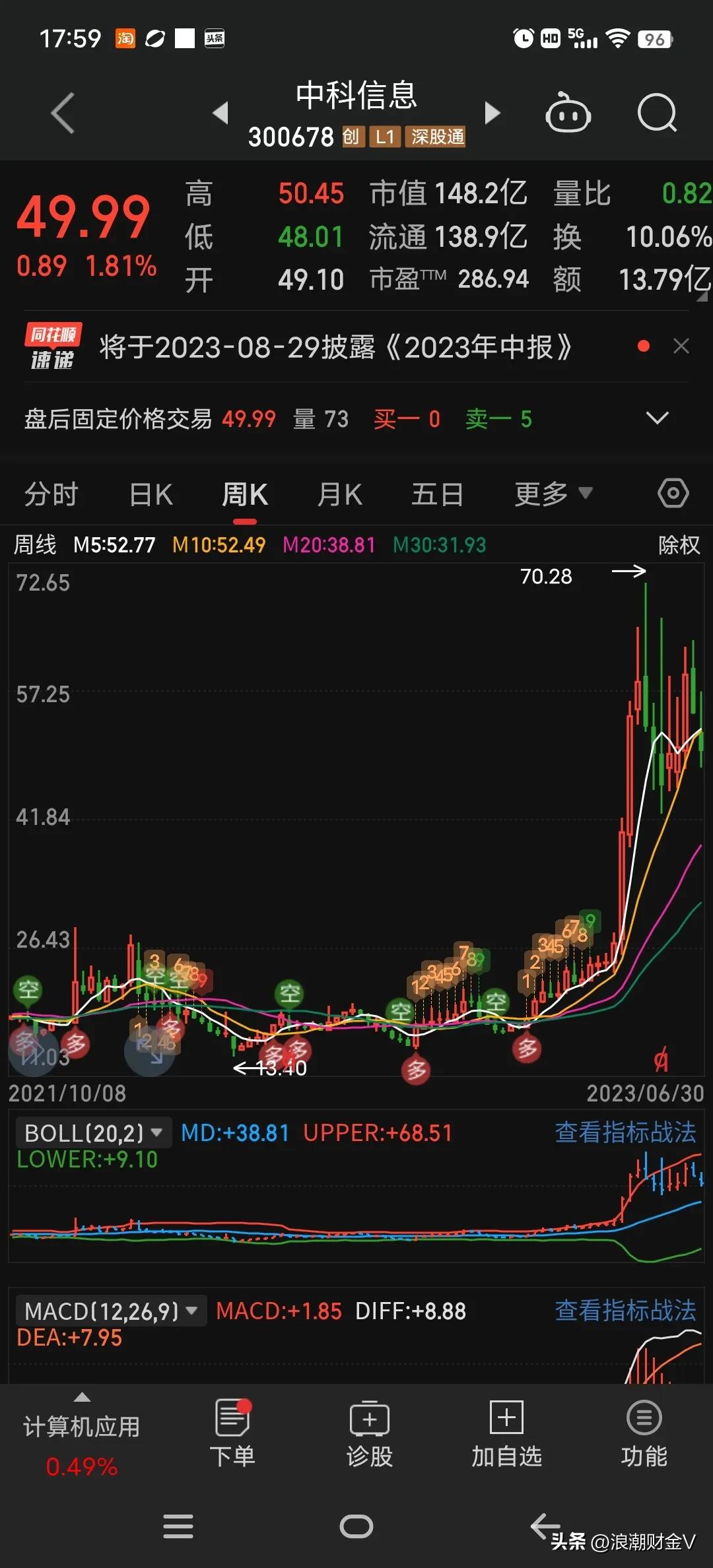The image size is (713, 1568).
Task: Dismiss the 2023年中报 announcement banner
Action: (x=682, y=346)
